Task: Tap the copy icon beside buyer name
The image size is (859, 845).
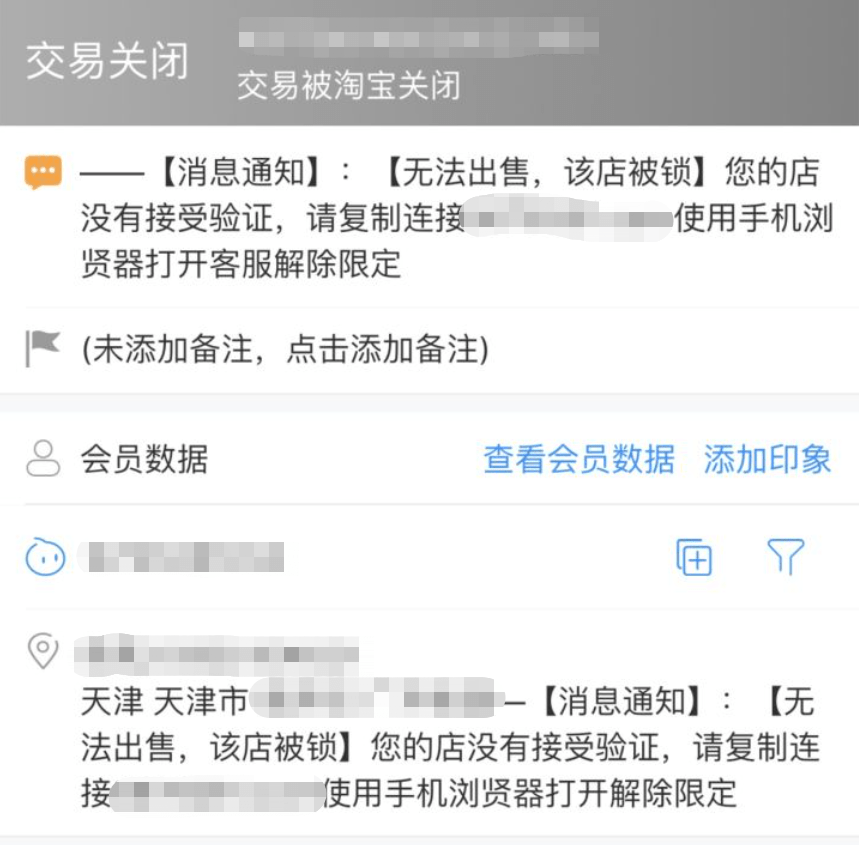Action: [694, 557]
